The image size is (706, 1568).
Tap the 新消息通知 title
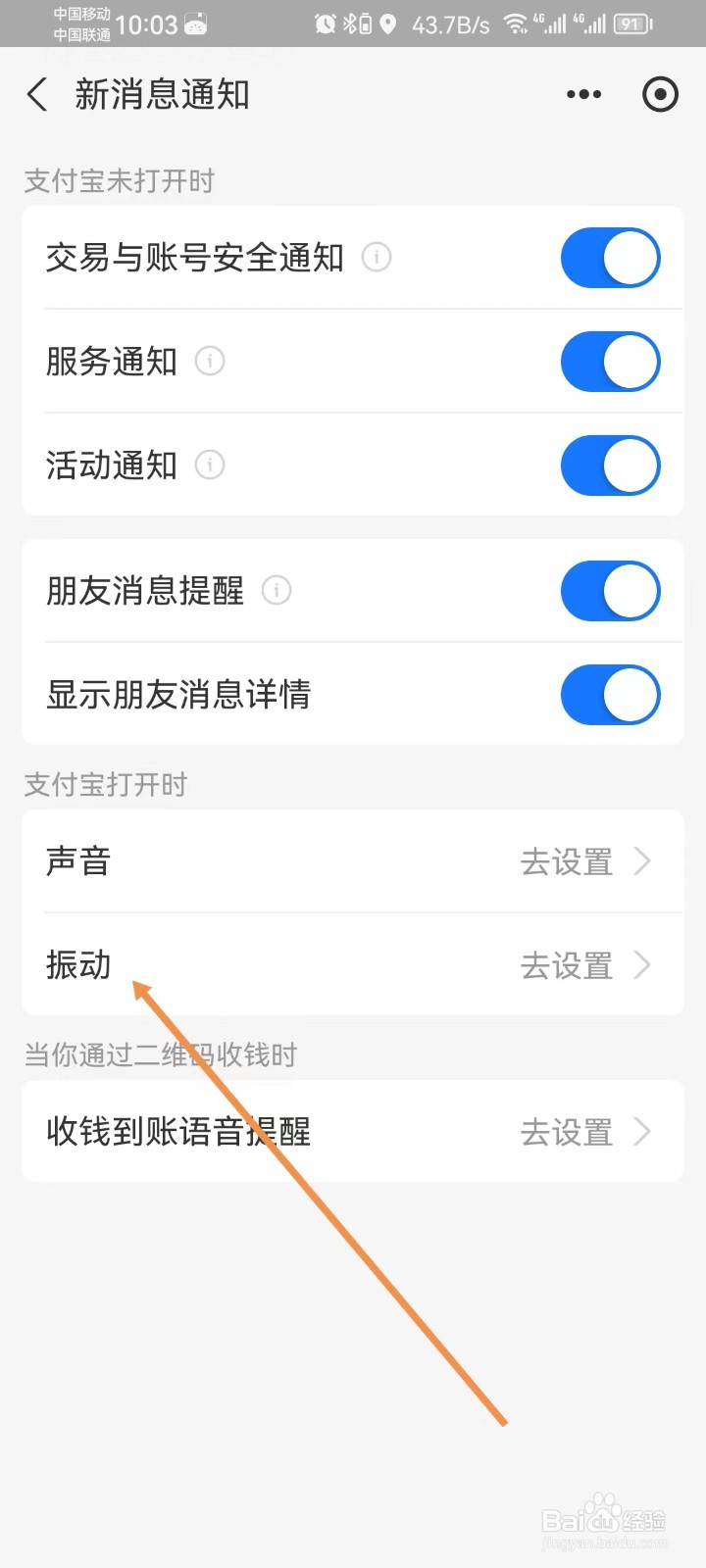(163, 94)
